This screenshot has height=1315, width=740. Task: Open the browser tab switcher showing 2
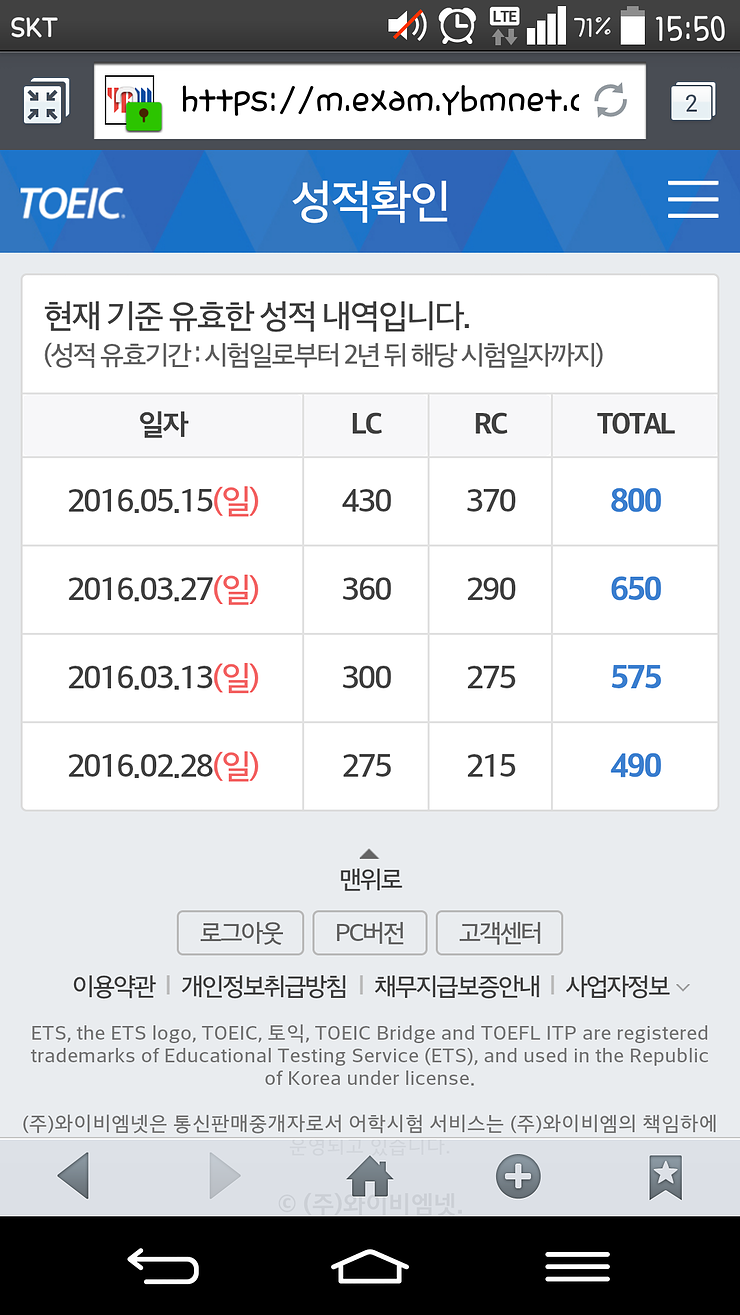(692, 101)
